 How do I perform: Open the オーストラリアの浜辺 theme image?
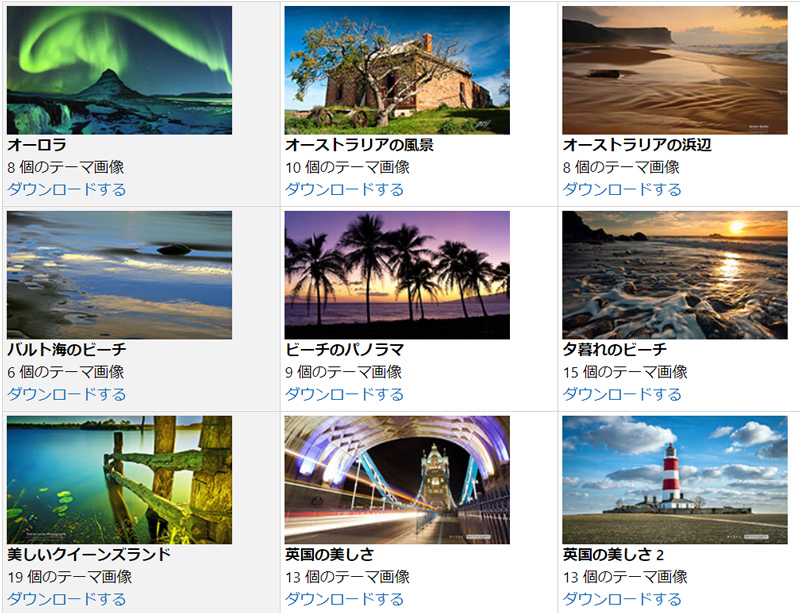(674, 70)
